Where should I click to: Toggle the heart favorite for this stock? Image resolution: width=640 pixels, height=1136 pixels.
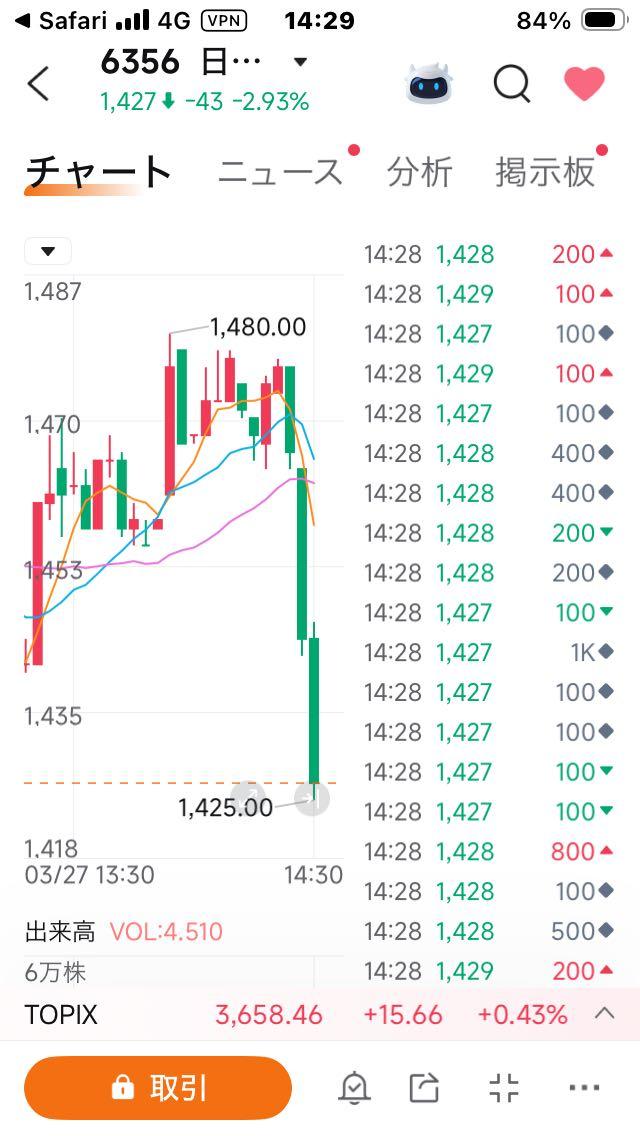[x=584, y=84]
